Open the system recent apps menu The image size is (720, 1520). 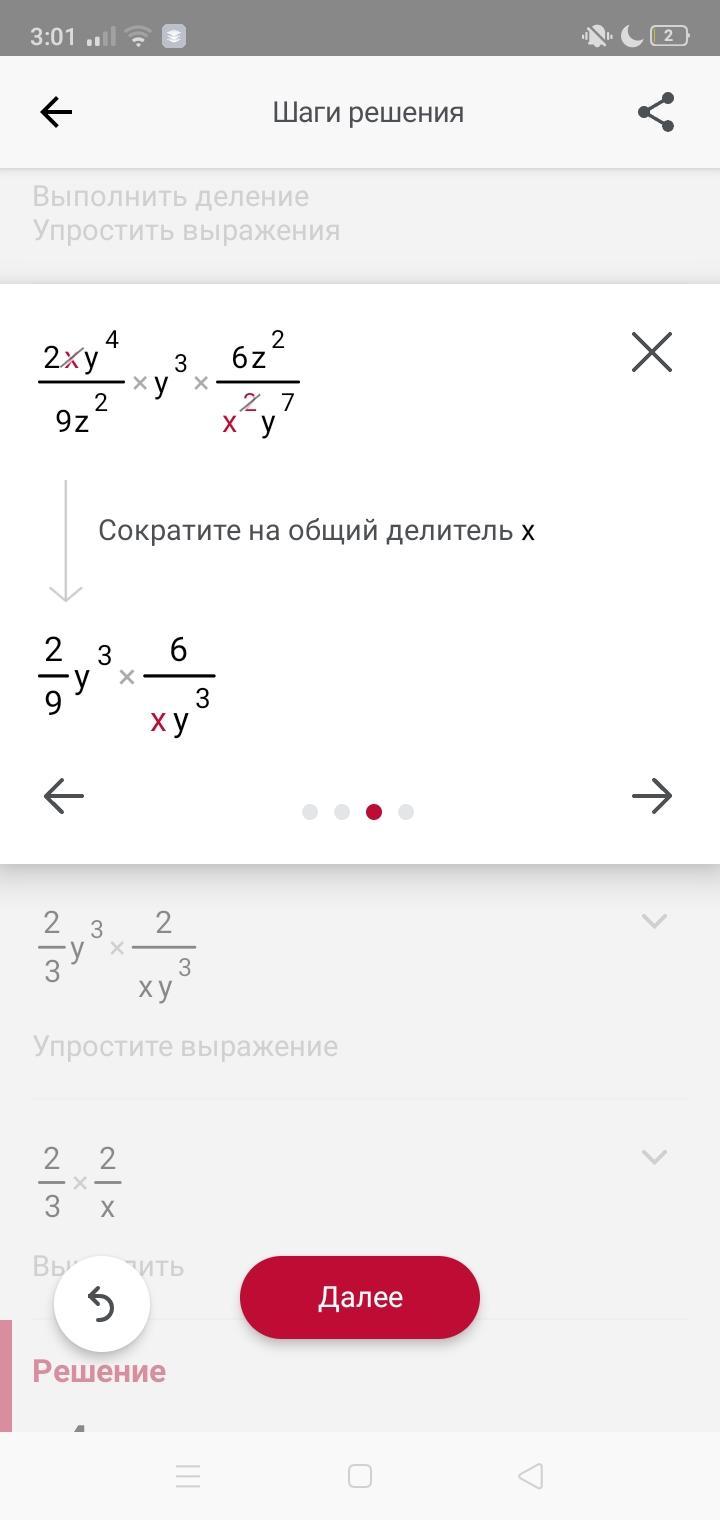pyautogui.click(x=188, y=1476)
